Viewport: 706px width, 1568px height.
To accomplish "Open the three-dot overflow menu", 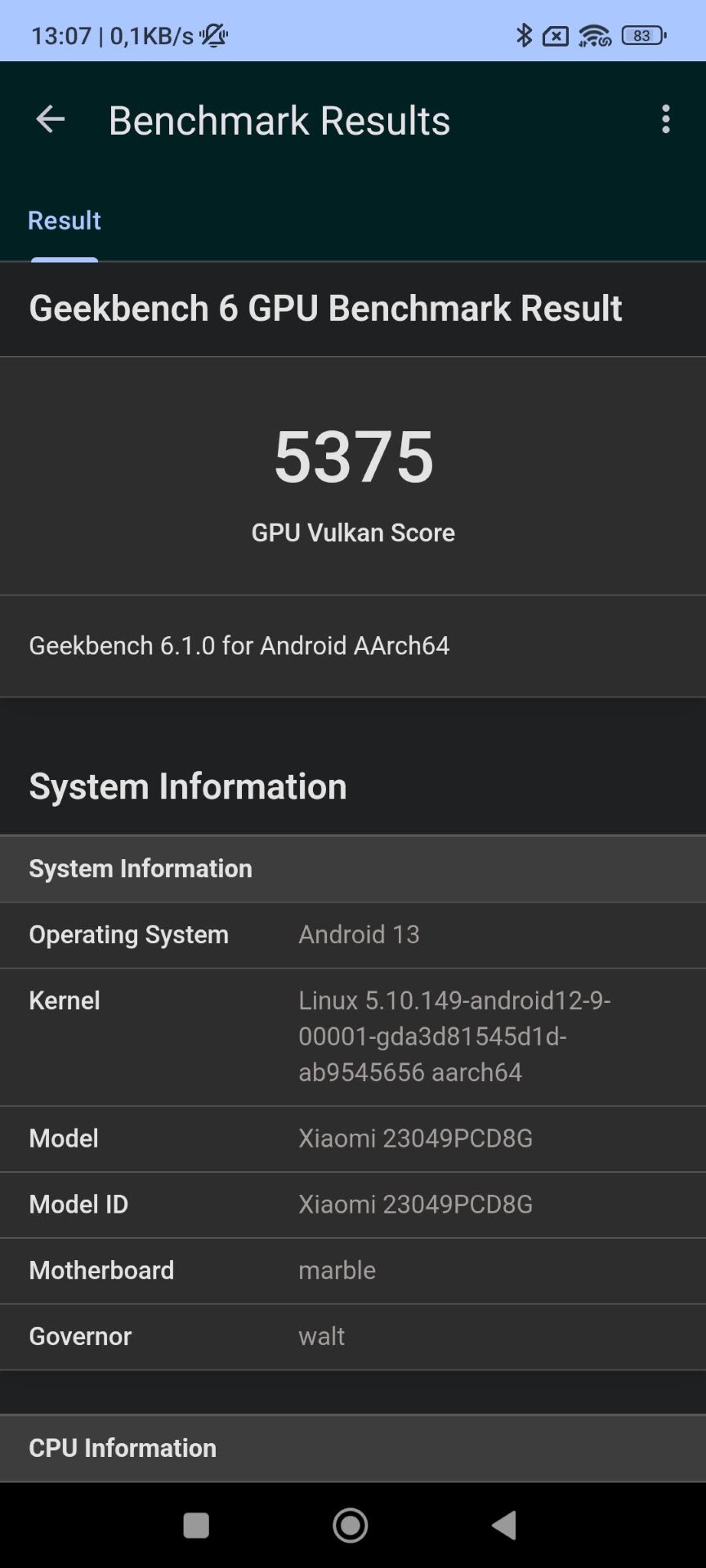I will coord(666,119).
